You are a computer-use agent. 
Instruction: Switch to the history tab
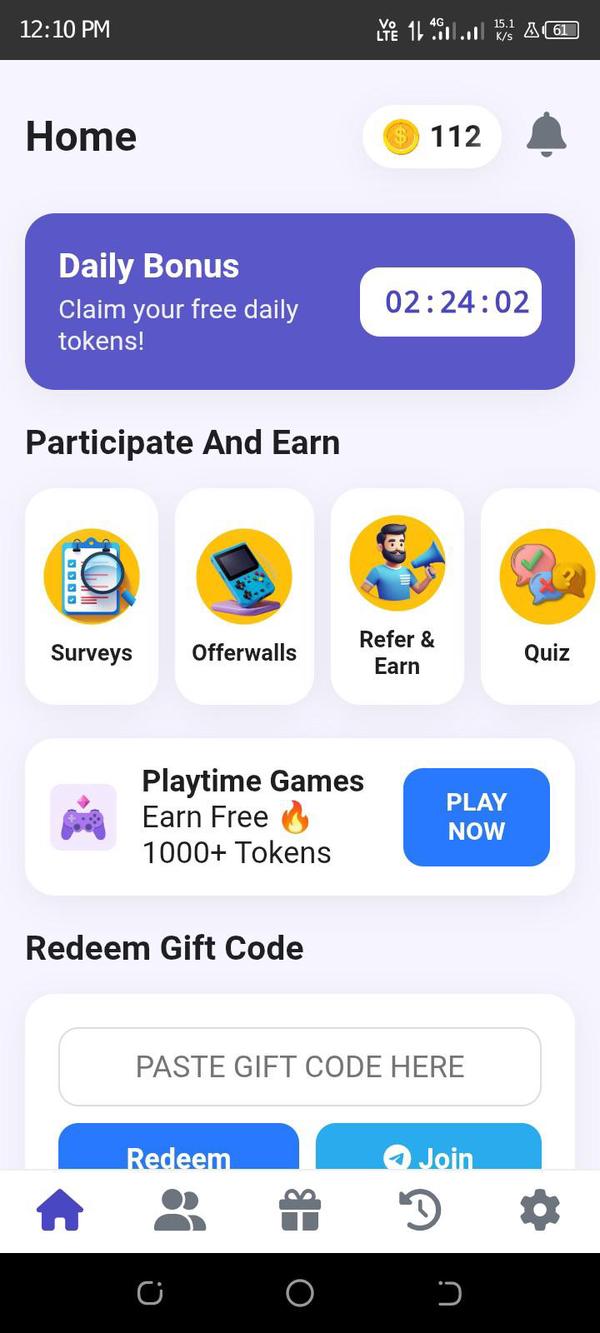coord(420,1211)
